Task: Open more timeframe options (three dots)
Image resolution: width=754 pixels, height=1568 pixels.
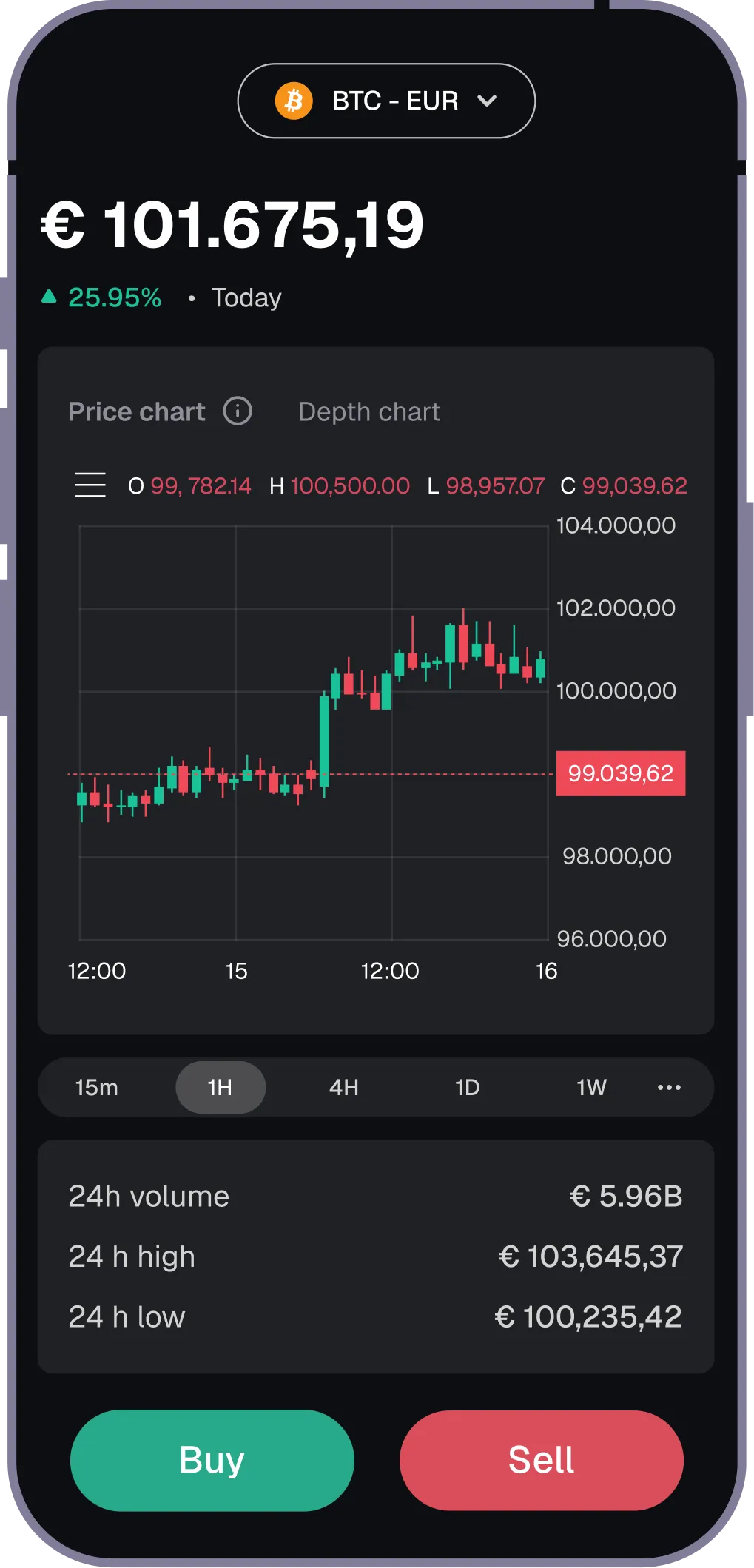Action: (x=669, y=1087)
